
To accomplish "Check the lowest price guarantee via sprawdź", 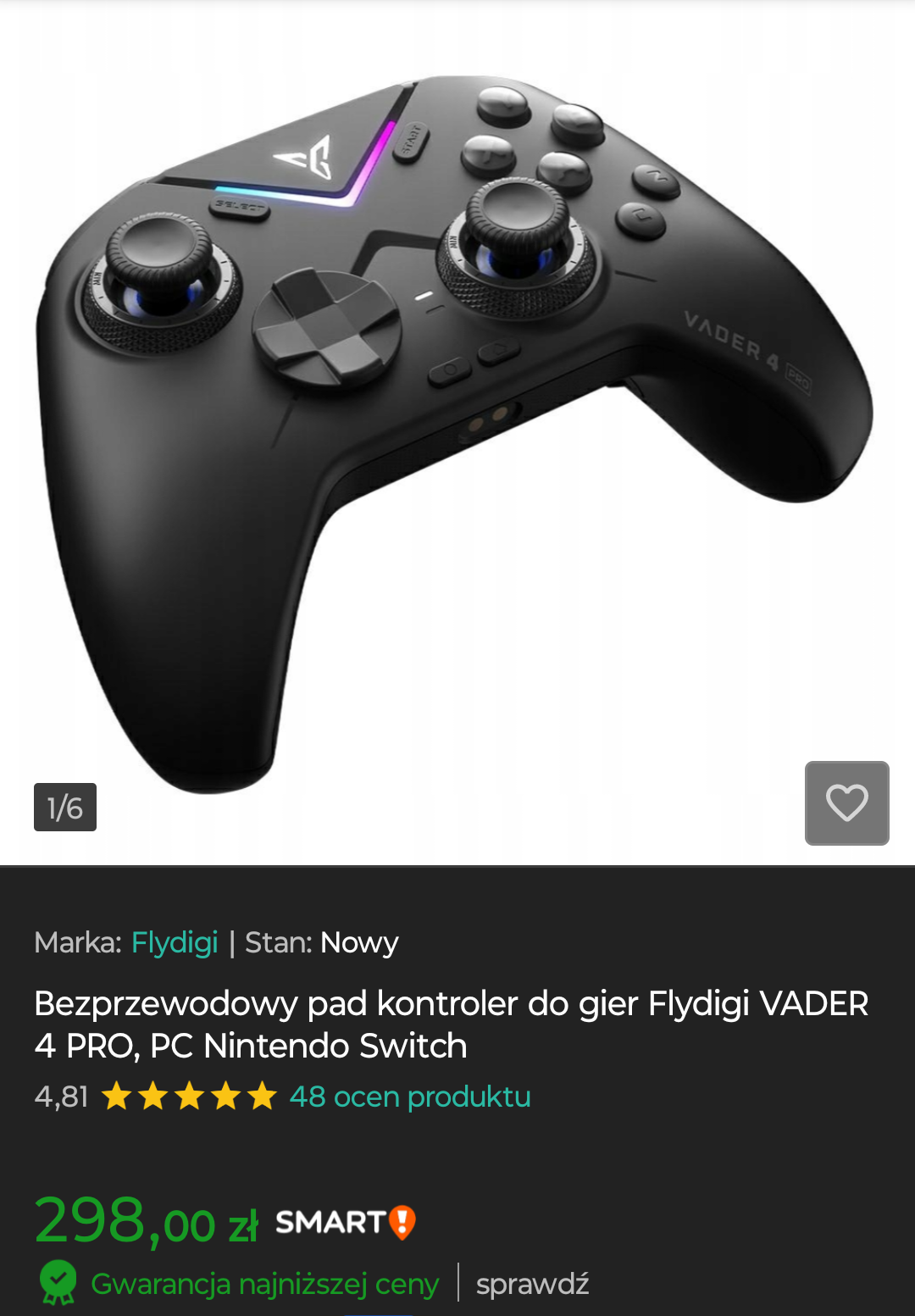I will pyautogui.click(x=532, y=1284).
